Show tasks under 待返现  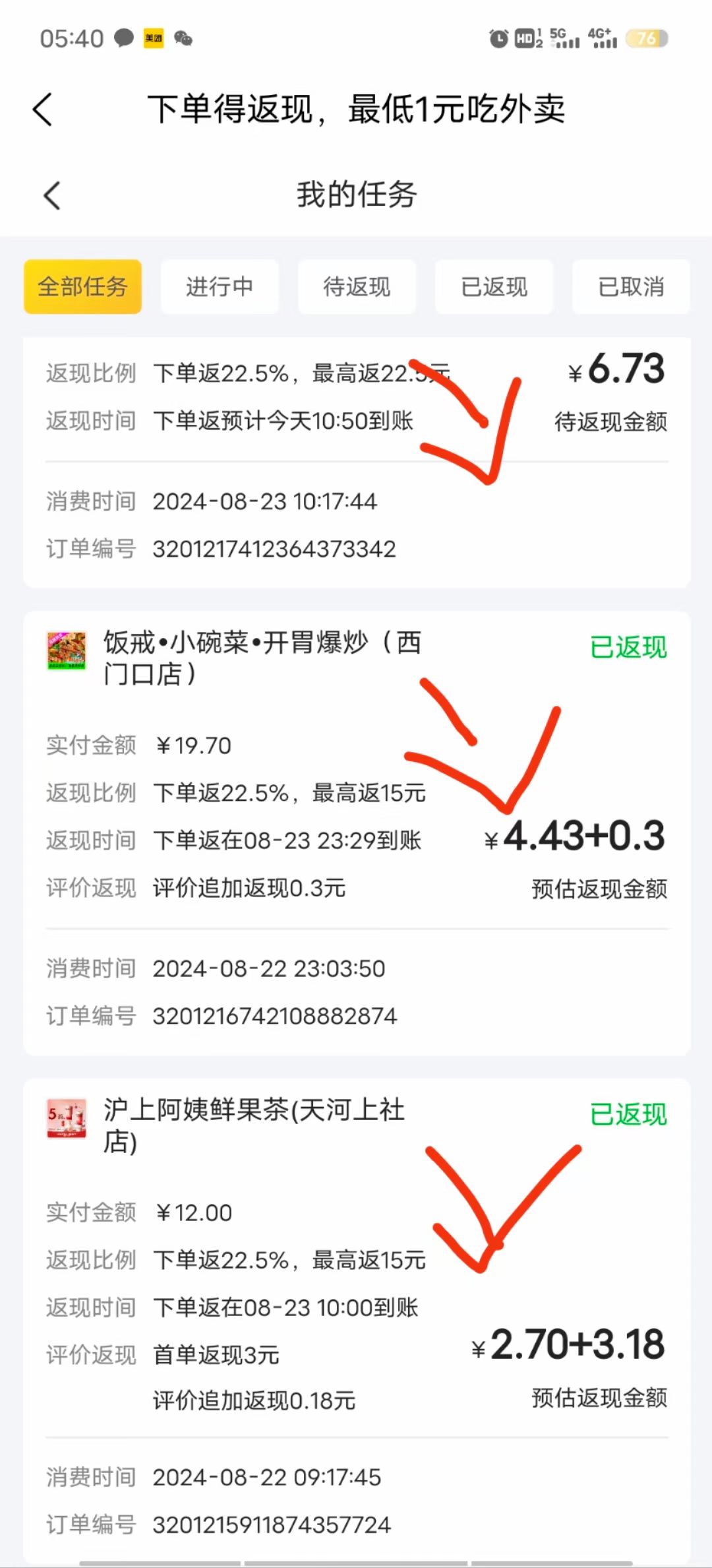coord(357,287)
